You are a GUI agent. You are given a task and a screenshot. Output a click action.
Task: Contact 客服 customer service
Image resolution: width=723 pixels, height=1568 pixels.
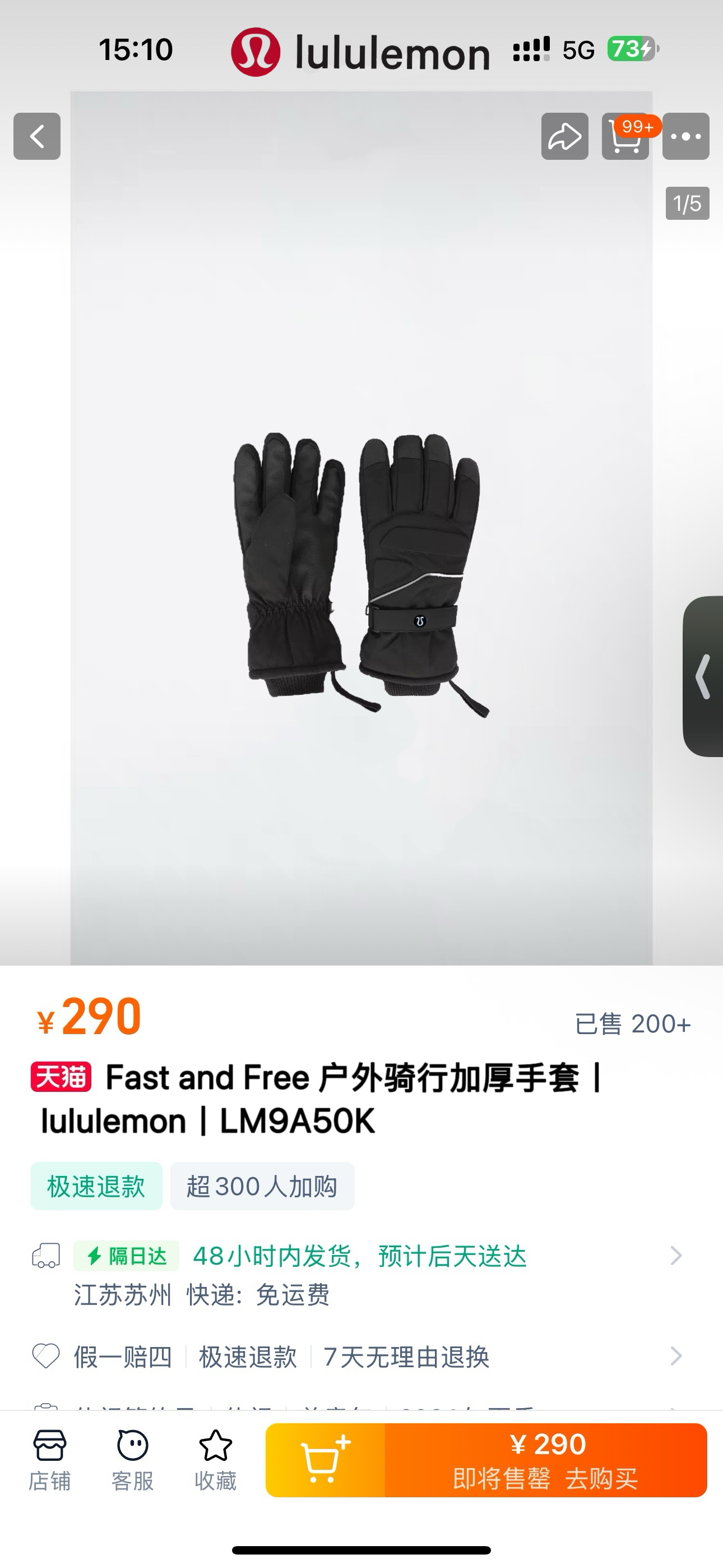tap(133, 1460)
